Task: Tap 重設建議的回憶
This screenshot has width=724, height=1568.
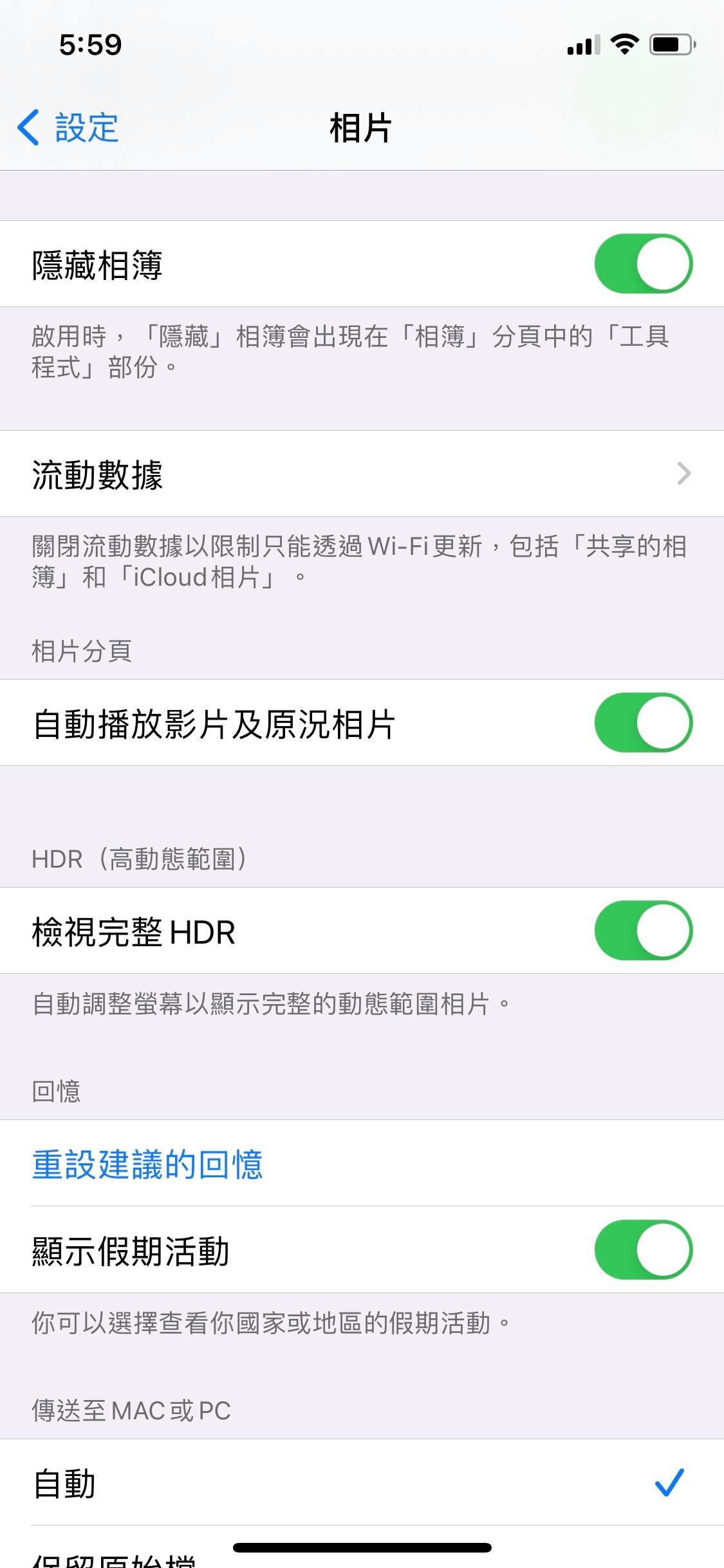Action: click(148, 1164)
